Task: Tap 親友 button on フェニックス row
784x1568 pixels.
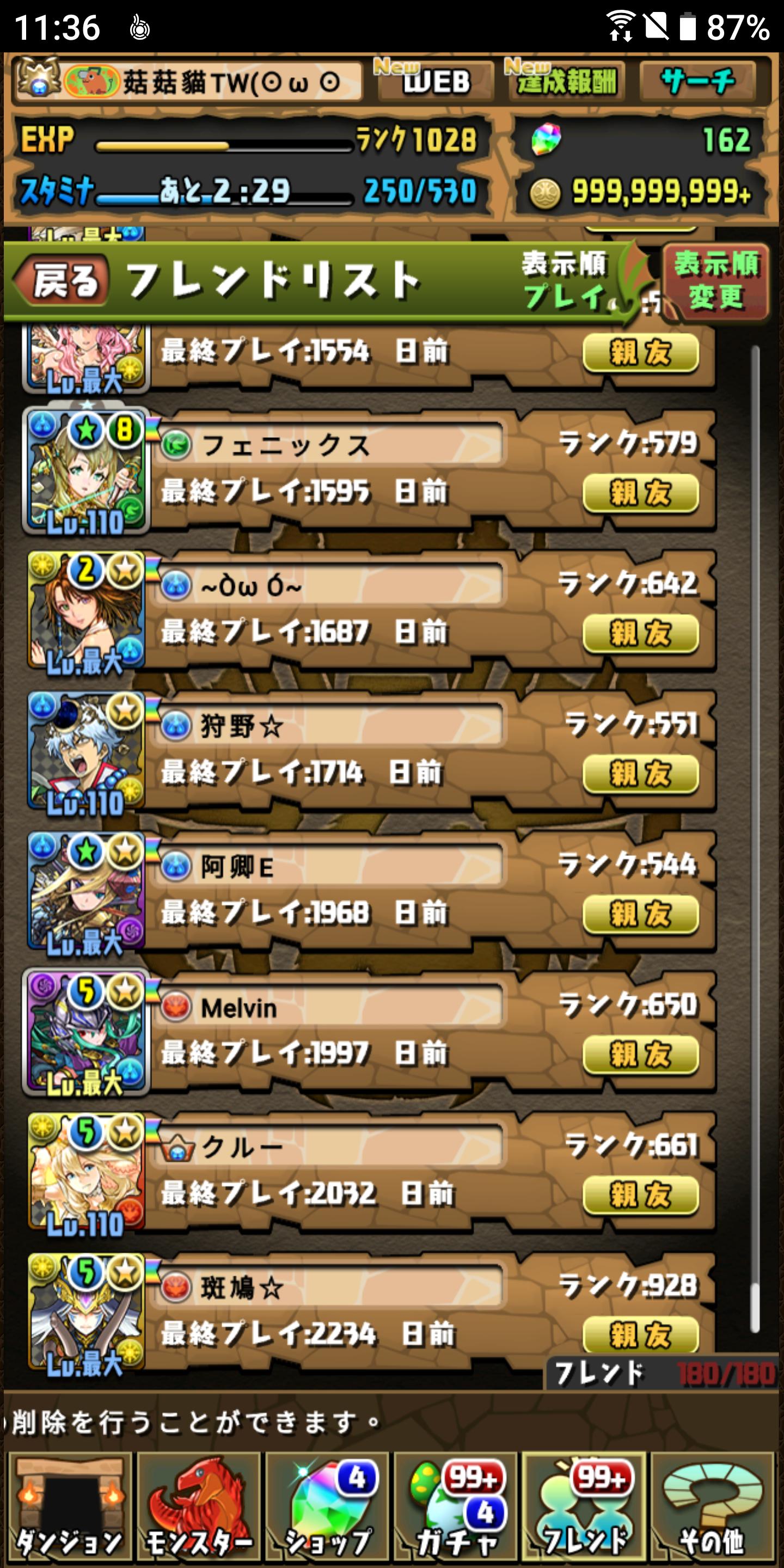Action: 640,493
